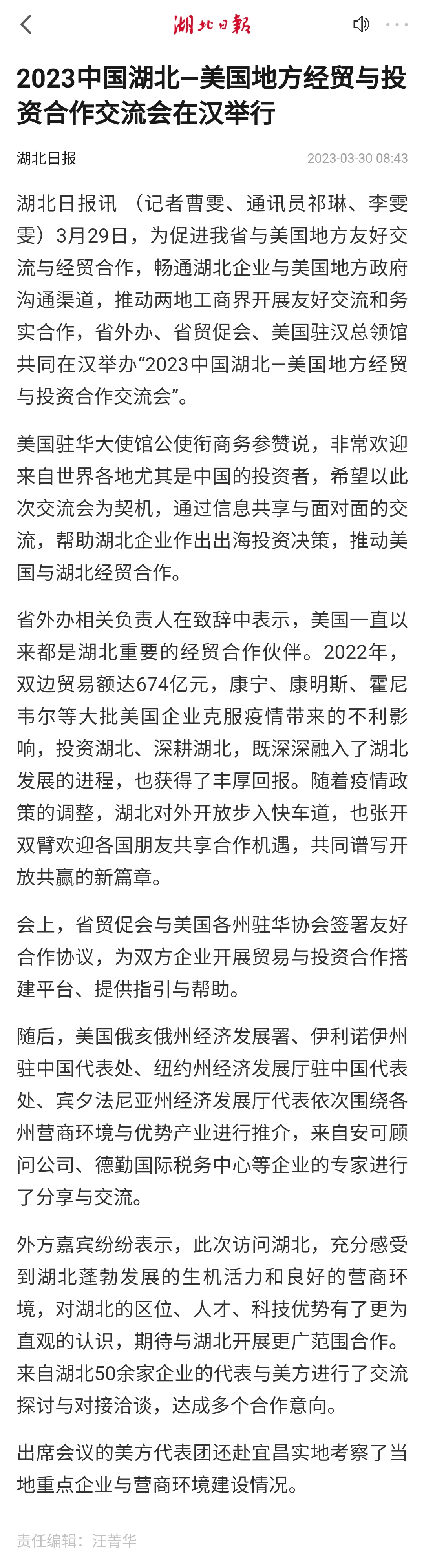Open the three-dot overflow menu

pyautogui.click(x=397, y=24)
